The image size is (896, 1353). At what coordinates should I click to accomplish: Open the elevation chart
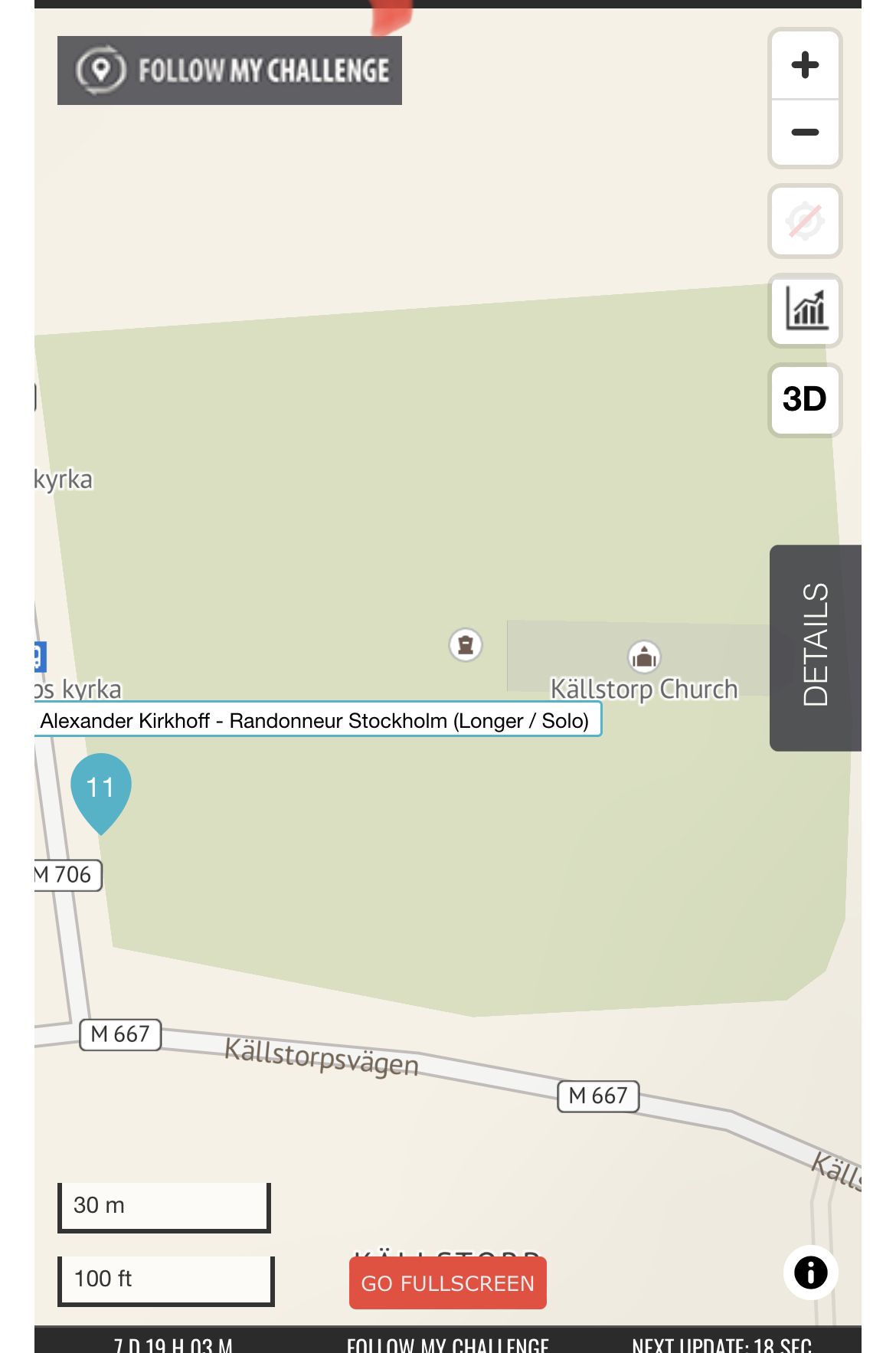tap(805, 310)
